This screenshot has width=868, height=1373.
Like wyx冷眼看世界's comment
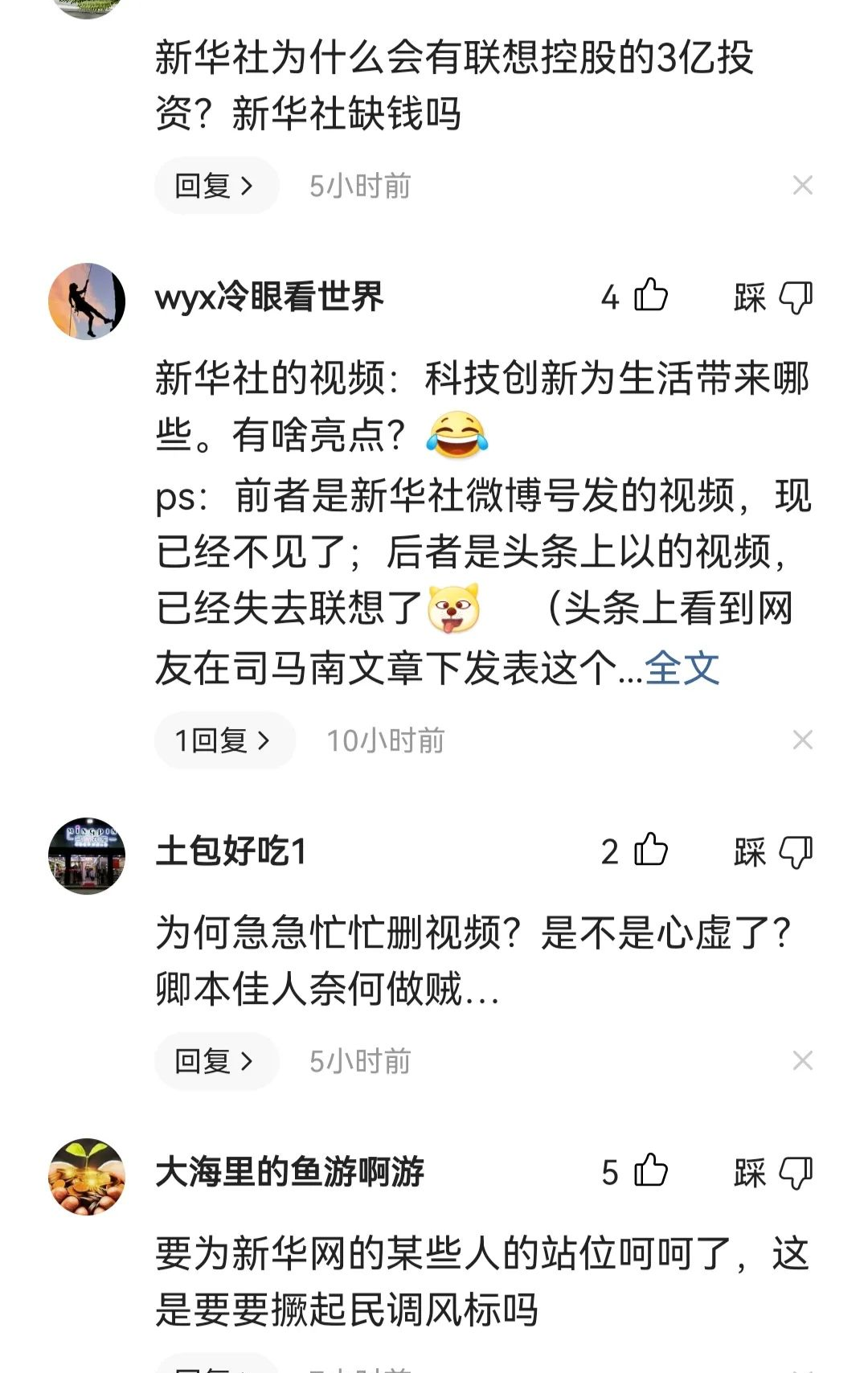(x=650, y=296)
